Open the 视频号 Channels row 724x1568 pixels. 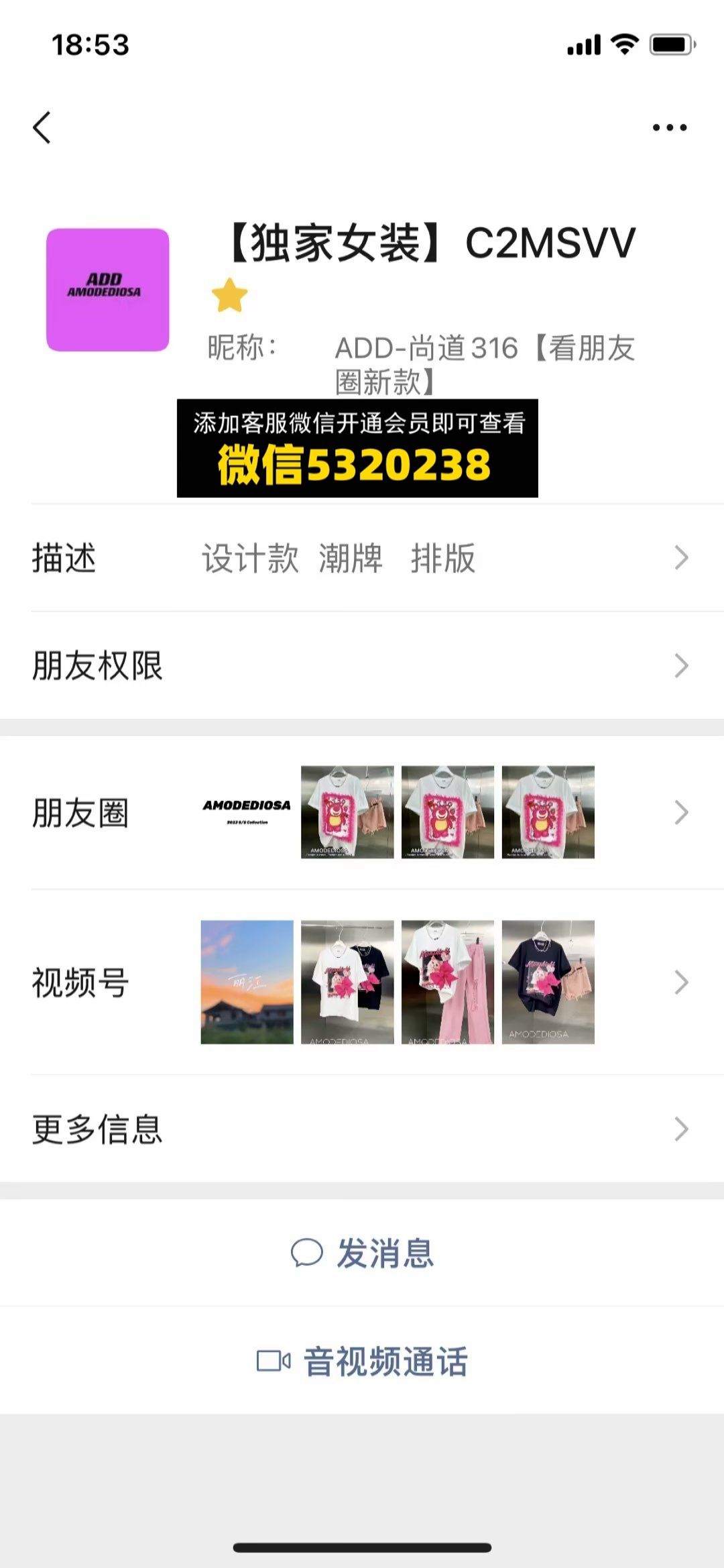(x=362, y=983)
